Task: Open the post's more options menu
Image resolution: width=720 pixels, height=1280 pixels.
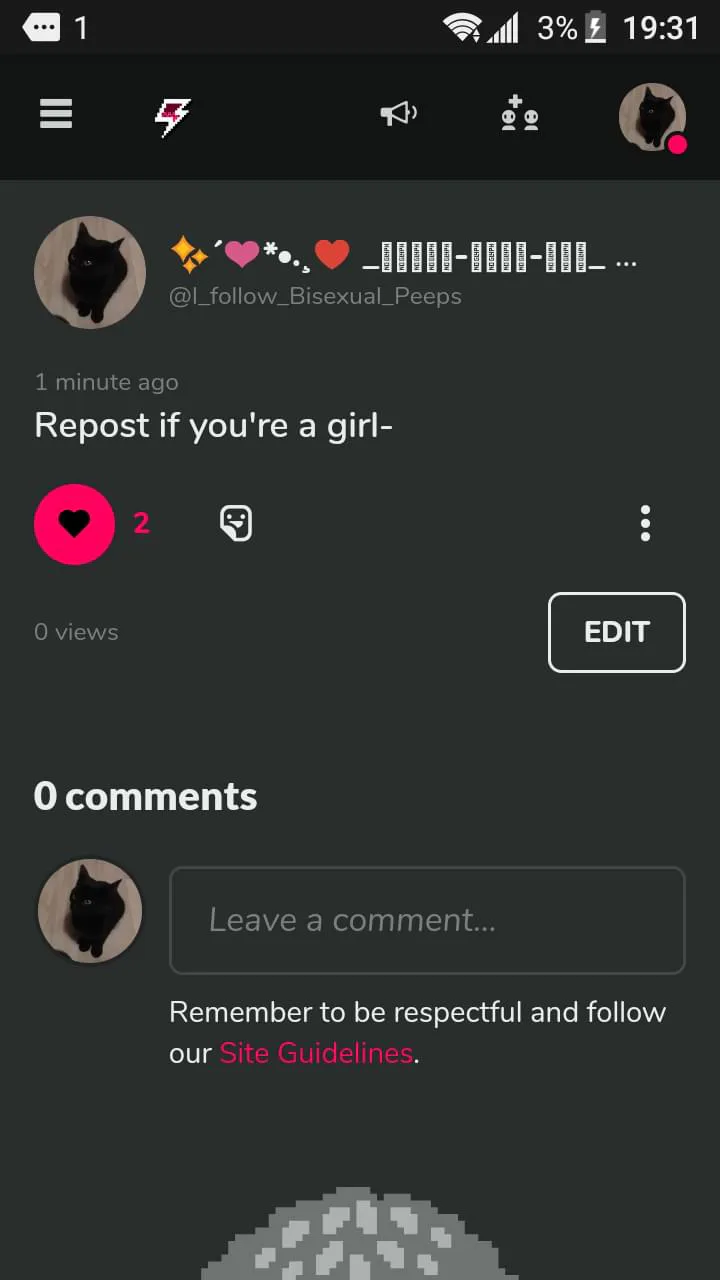Action: (645, 523)
